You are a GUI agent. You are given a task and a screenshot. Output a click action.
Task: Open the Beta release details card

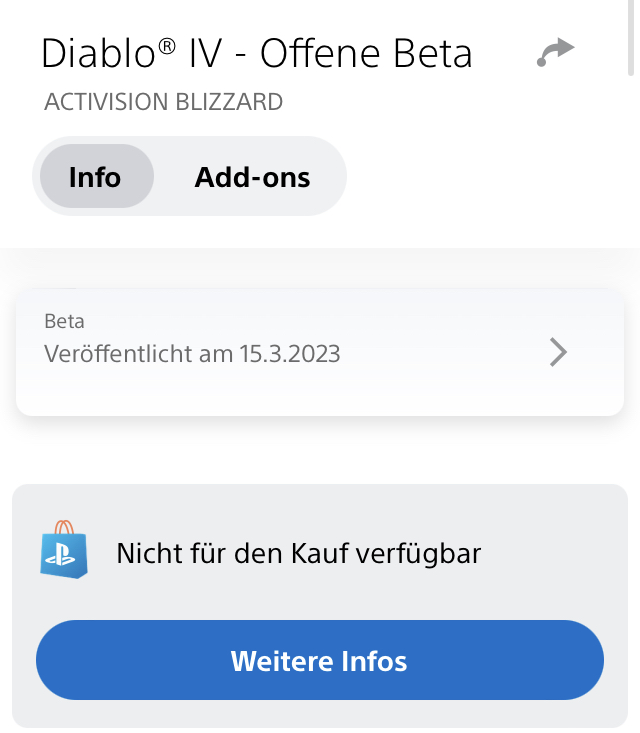tap(320, 352)
